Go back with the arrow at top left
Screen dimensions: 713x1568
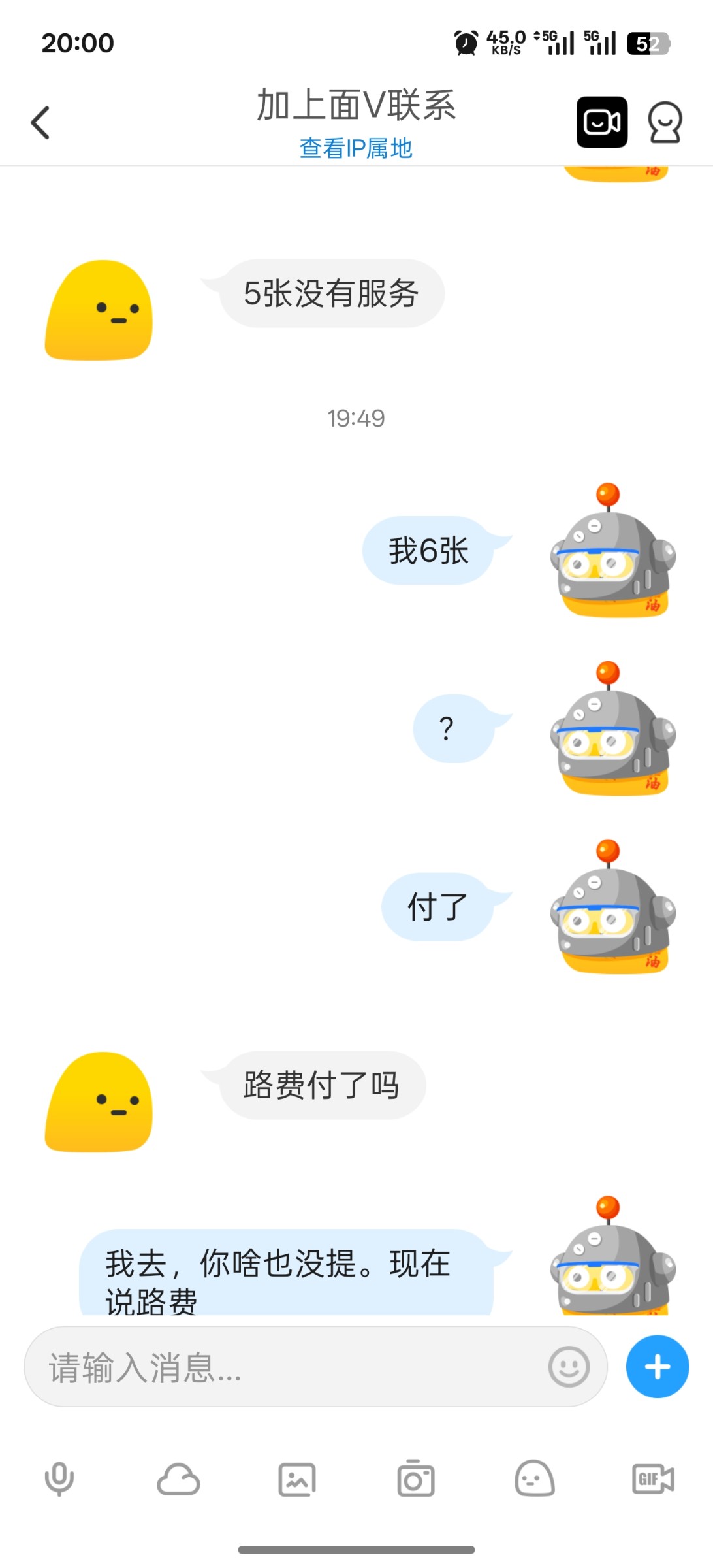[40, 122]
